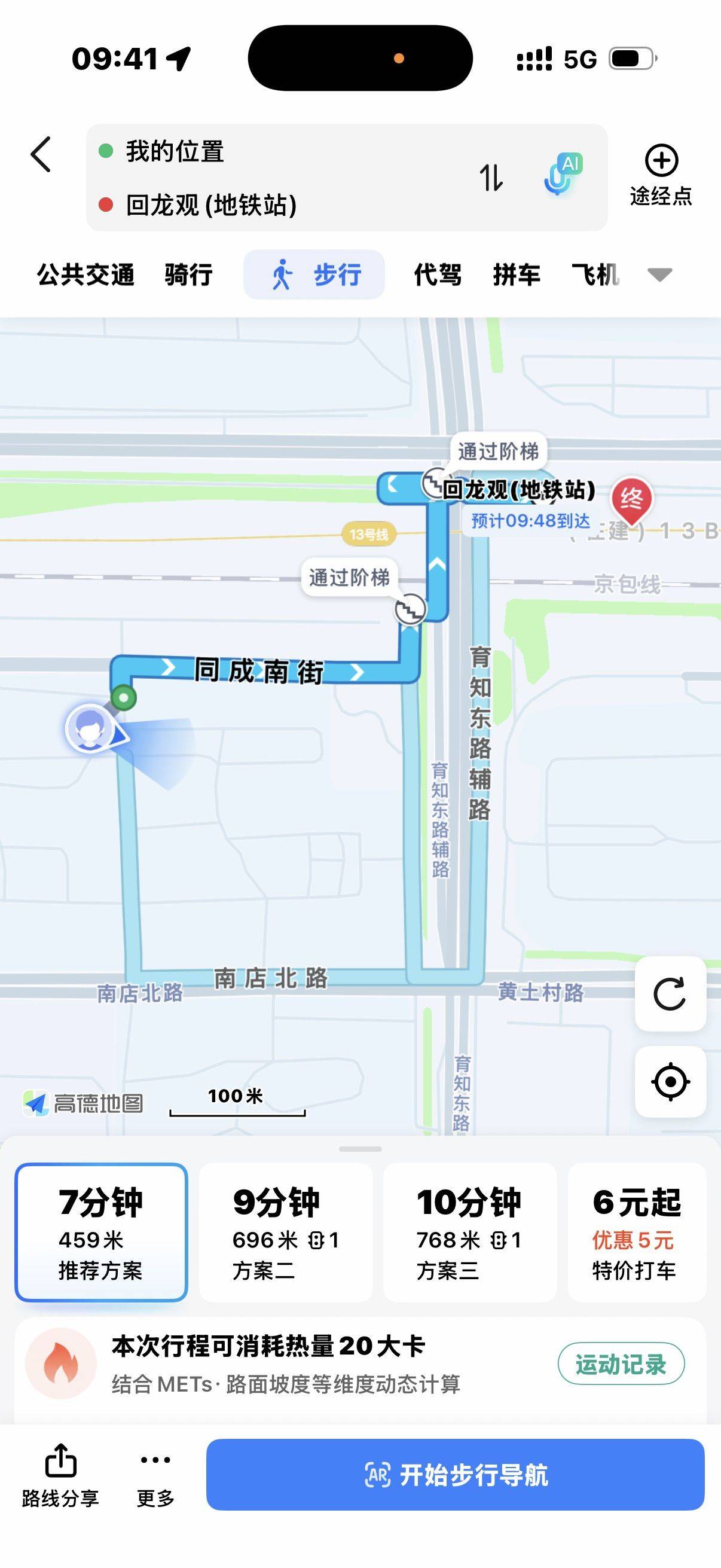Expand more travel modes dropdown arrow

pyautogui.click(x=659, y=274)
